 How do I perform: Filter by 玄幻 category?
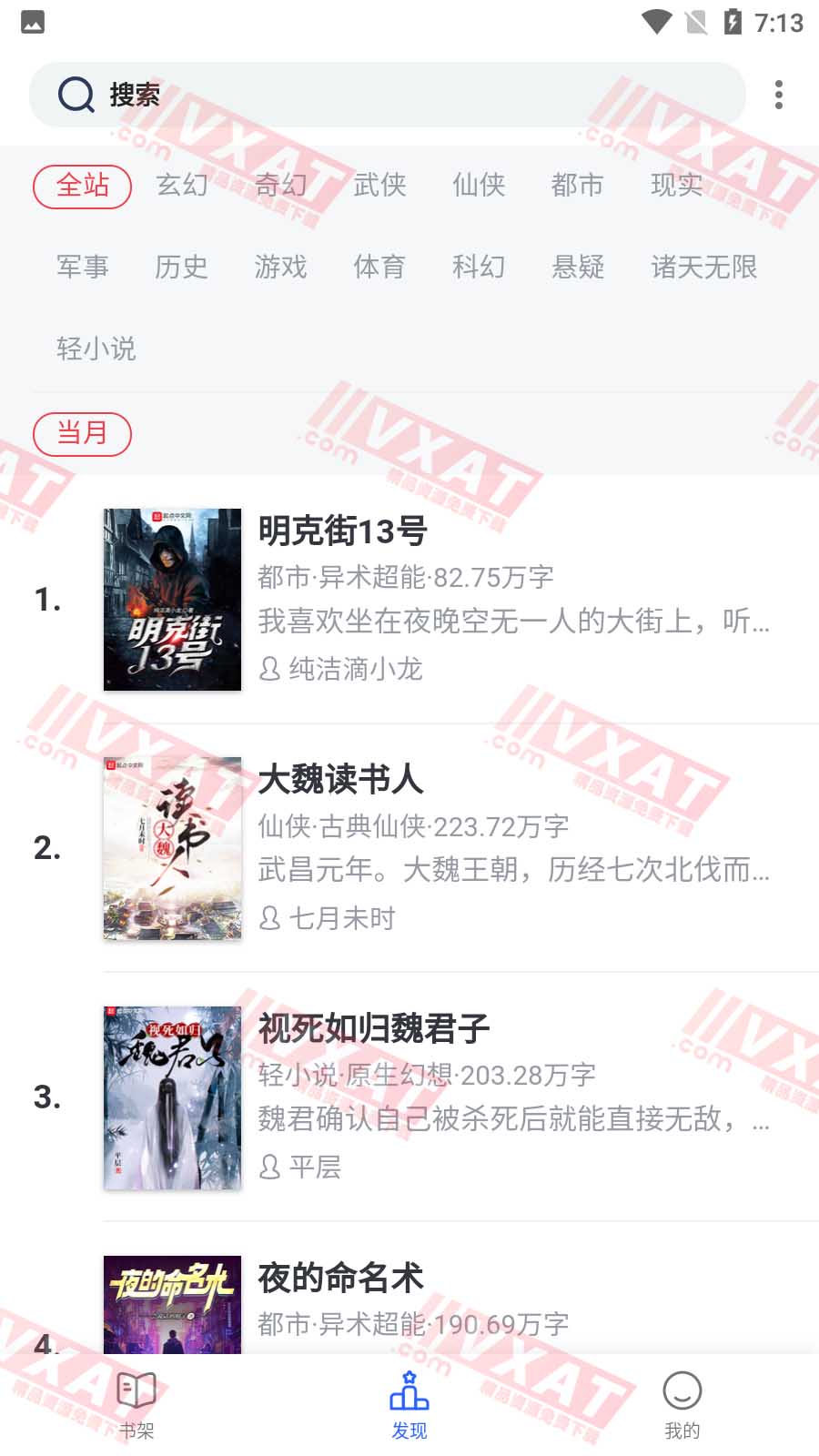click(x=182, y=186)
